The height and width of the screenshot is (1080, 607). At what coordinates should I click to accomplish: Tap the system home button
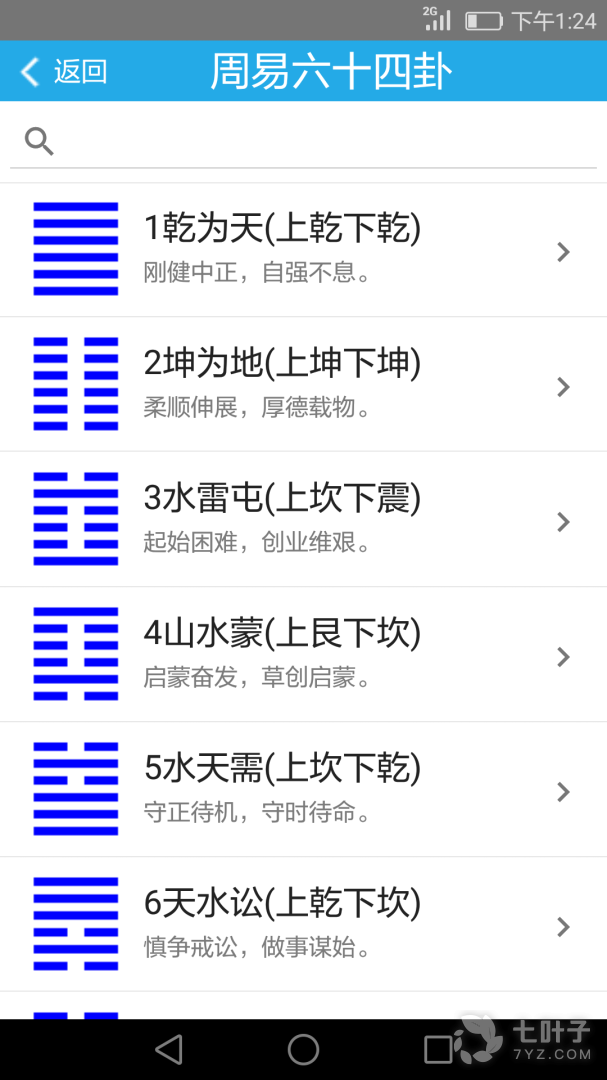tap(303, 1049)
